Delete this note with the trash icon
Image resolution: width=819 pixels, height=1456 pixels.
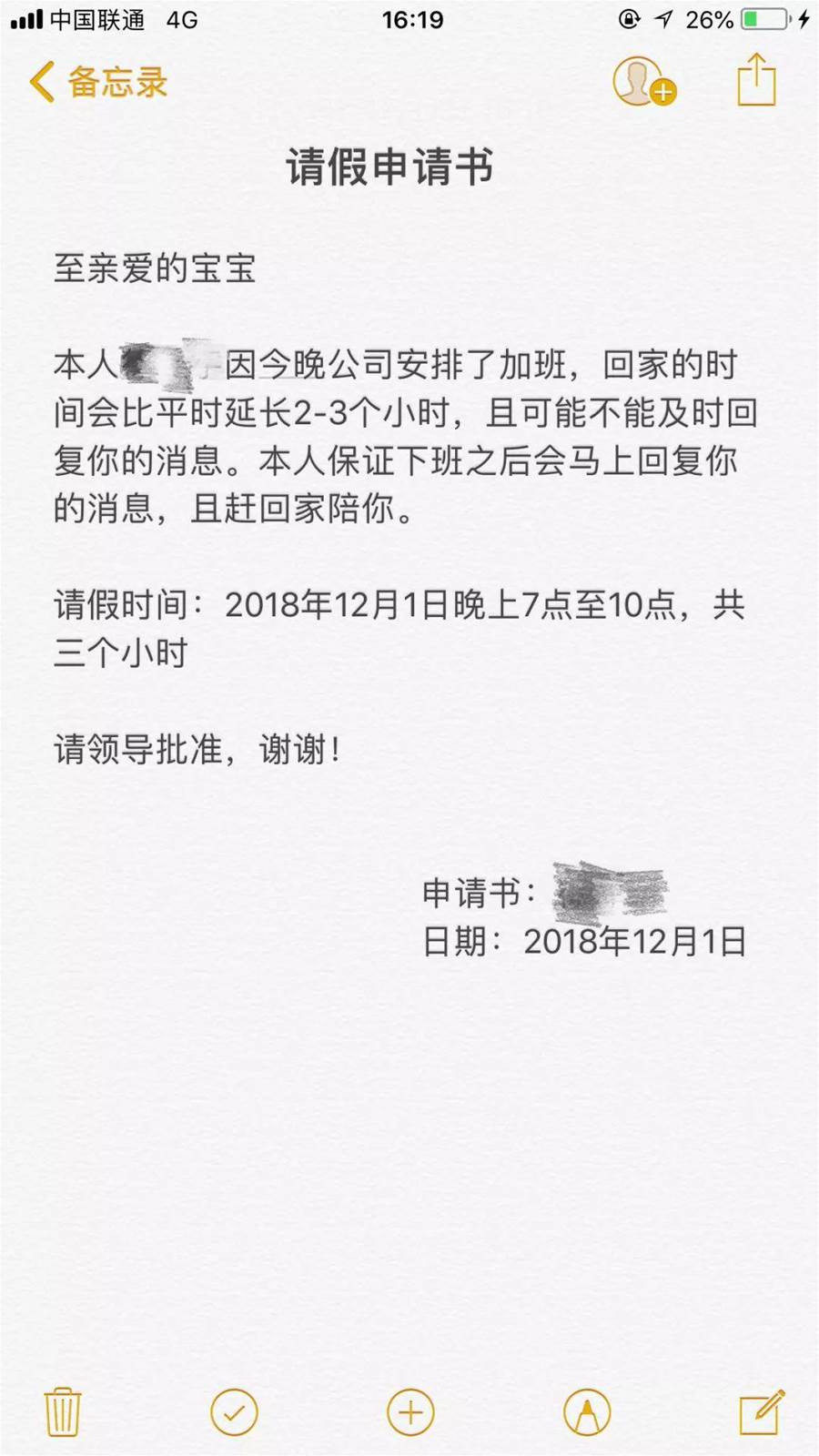pyautogui.click(x=63, y=1411)
